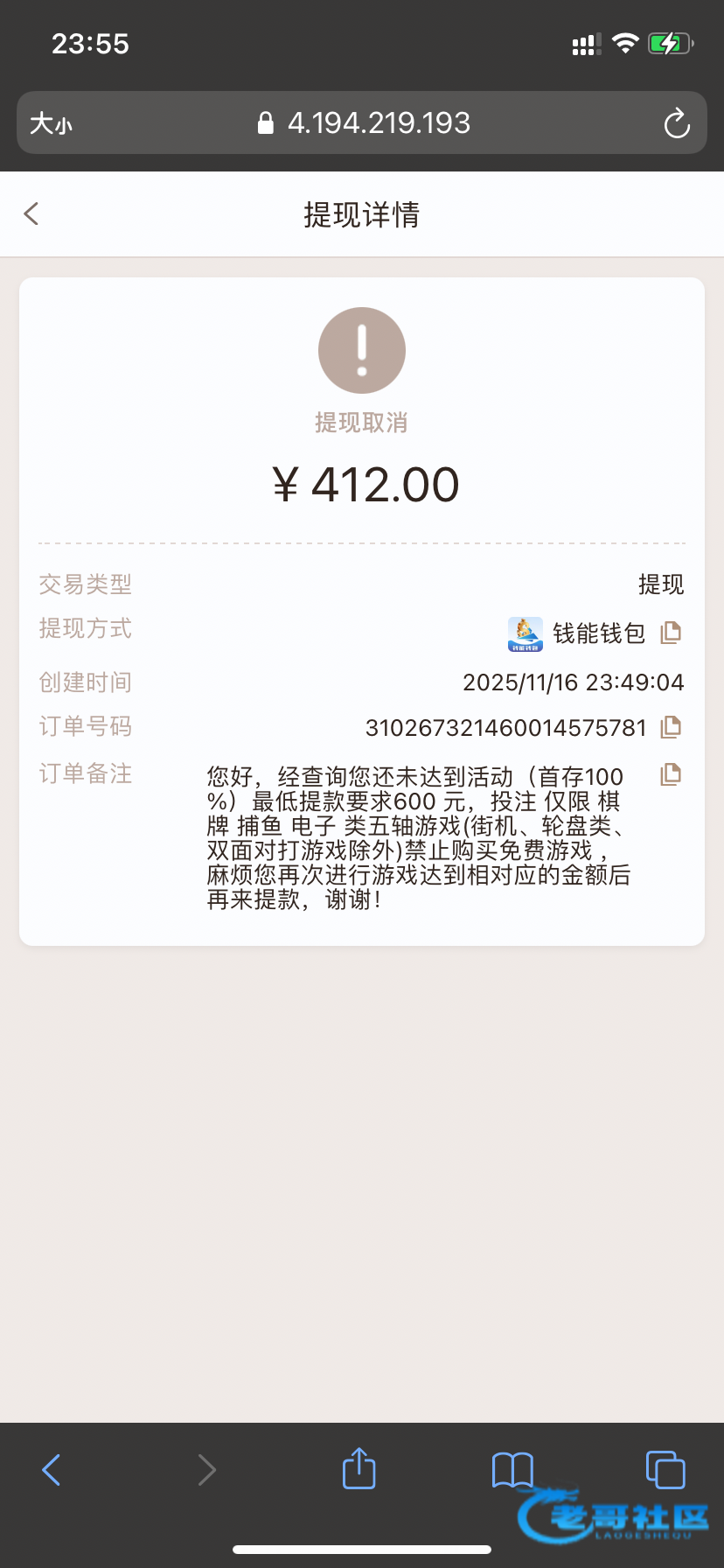Reload the page in the address bar
Image resolution: width=724 pixels, height=1568 pixels.
[677, 123]
